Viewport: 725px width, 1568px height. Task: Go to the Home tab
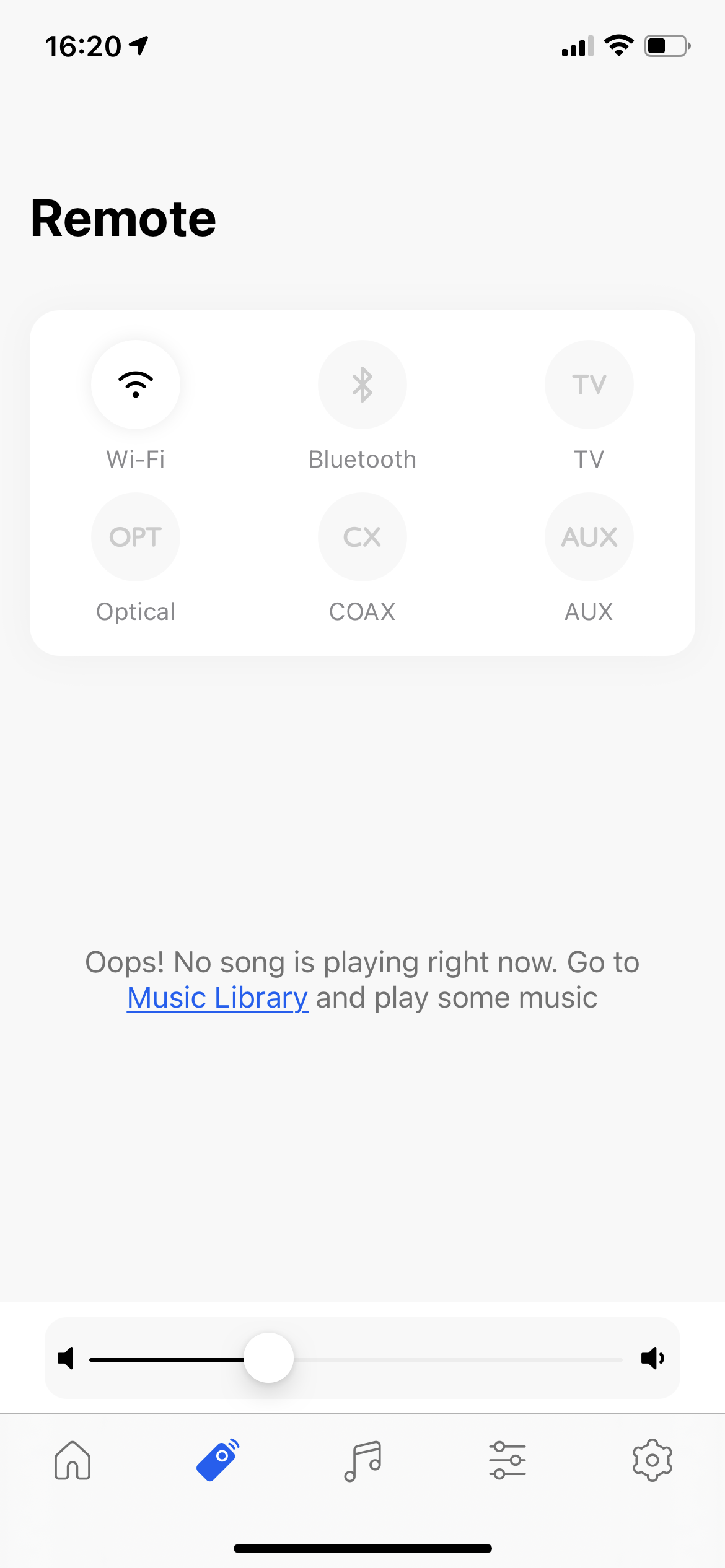tap(72, 1460)
